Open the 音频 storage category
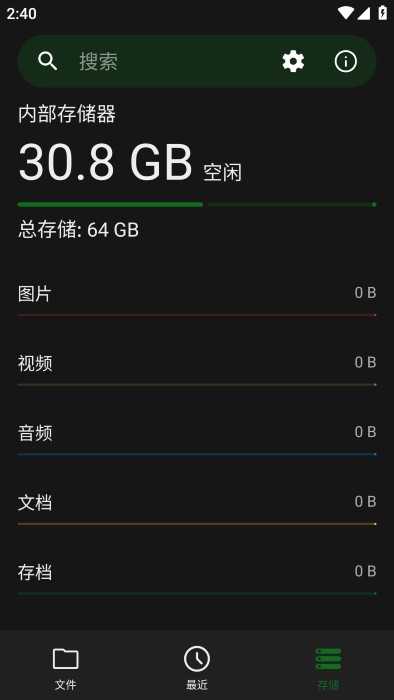 (197, 438)
